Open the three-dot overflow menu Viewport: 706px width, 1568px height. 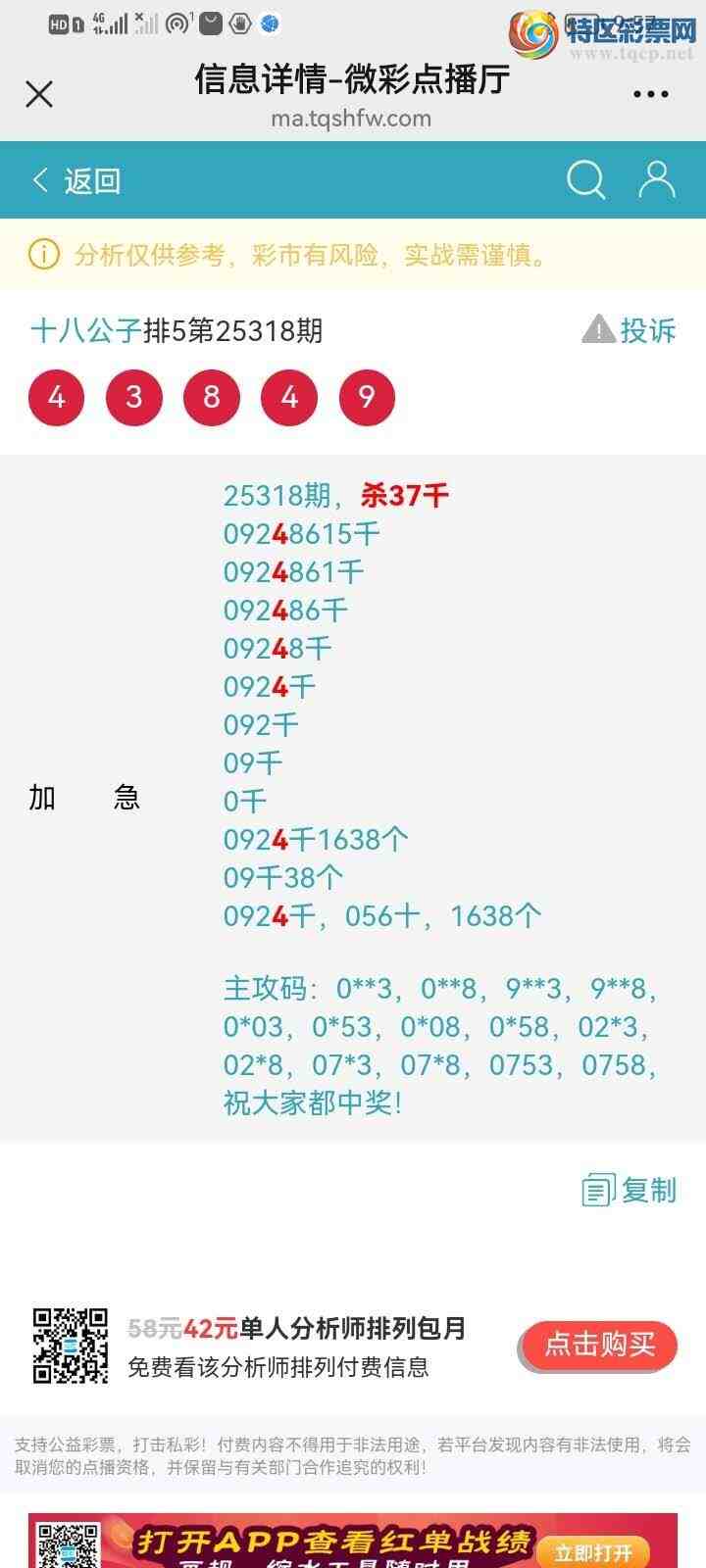(x=650, y=95)
